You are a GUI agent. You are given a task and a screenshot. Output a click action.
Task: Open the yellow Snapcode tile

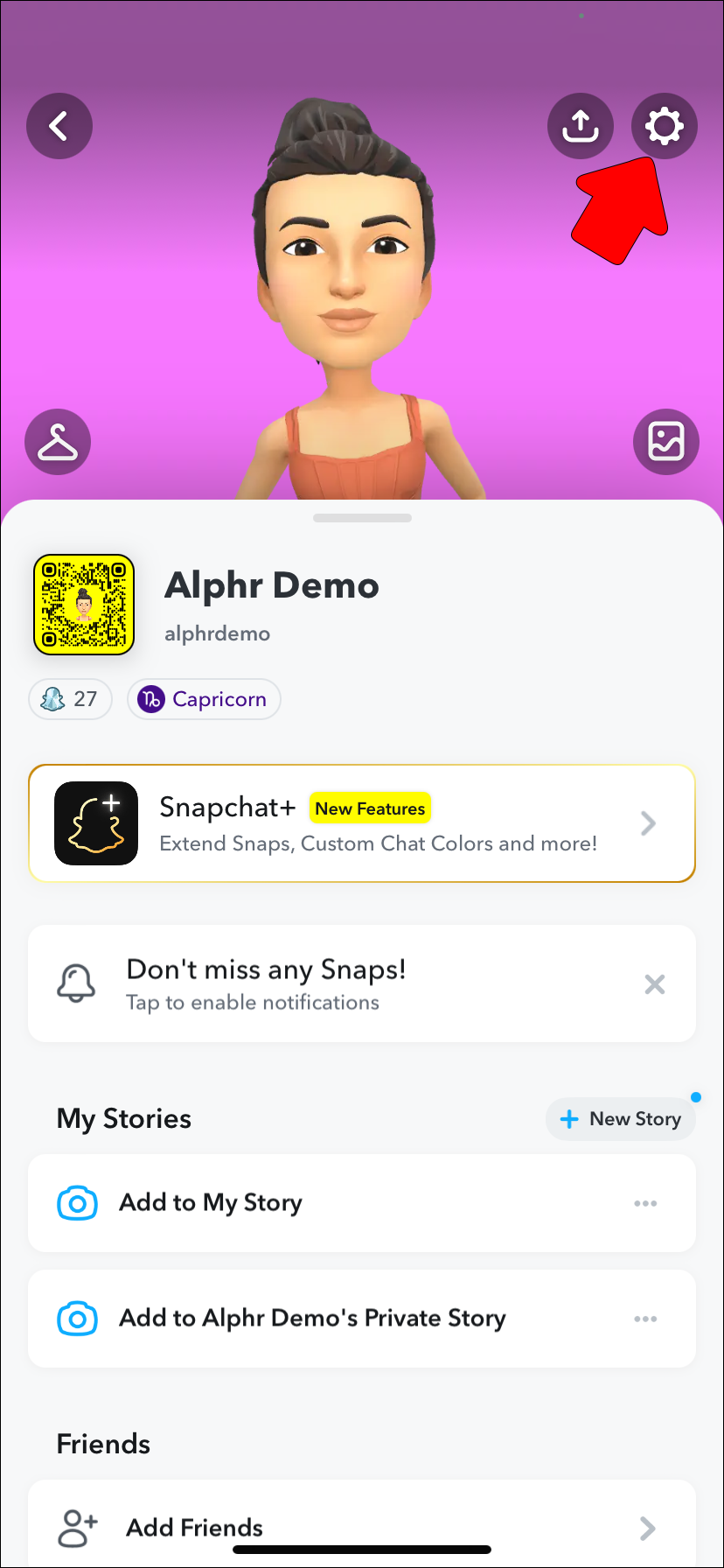pyautogui.click(x=84, y=605)
